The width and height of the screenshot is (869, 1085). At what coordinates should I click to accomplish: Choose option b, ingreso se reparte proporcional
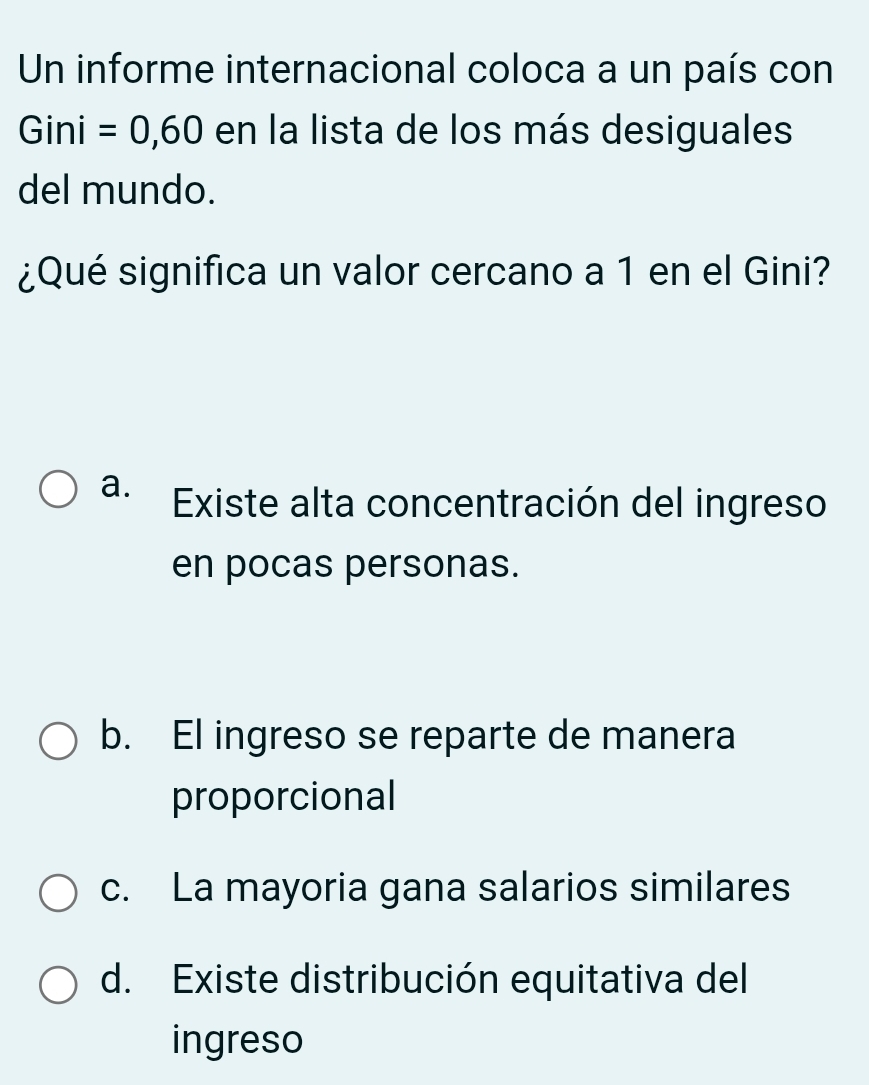click(x=59, y=742)
